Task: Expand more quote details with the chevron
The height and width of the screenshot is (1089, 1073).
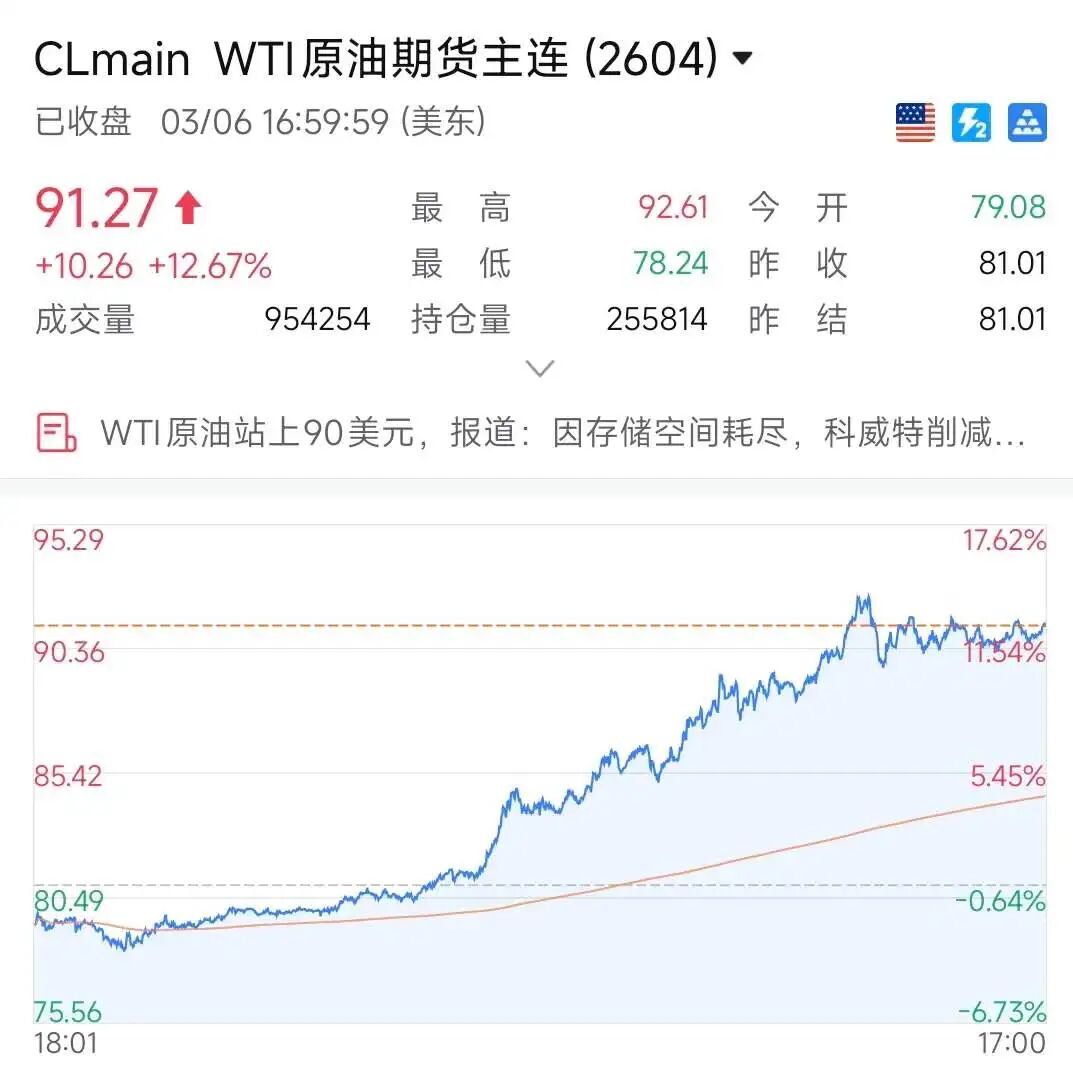Action: [540, 369]
